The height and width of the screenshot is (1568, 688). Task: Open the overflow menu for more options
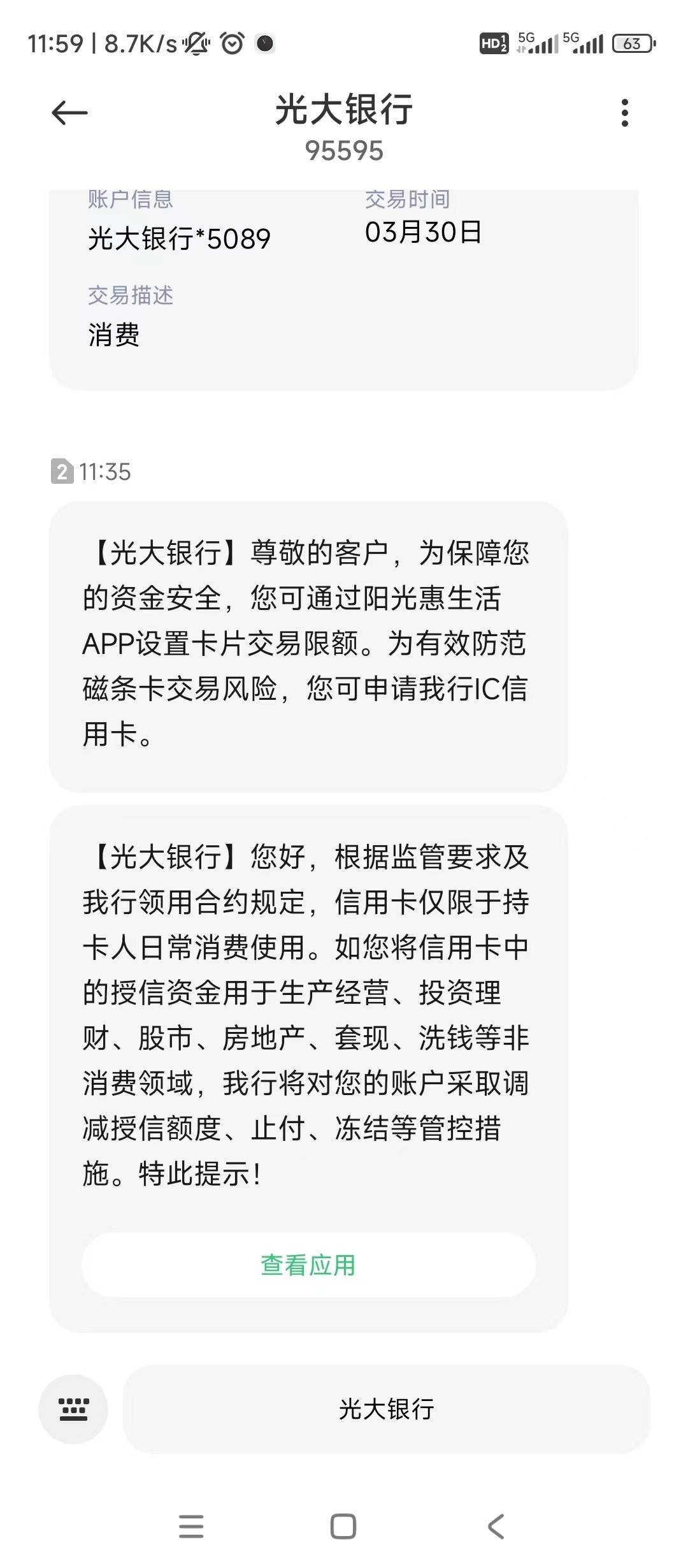point(624,113)
